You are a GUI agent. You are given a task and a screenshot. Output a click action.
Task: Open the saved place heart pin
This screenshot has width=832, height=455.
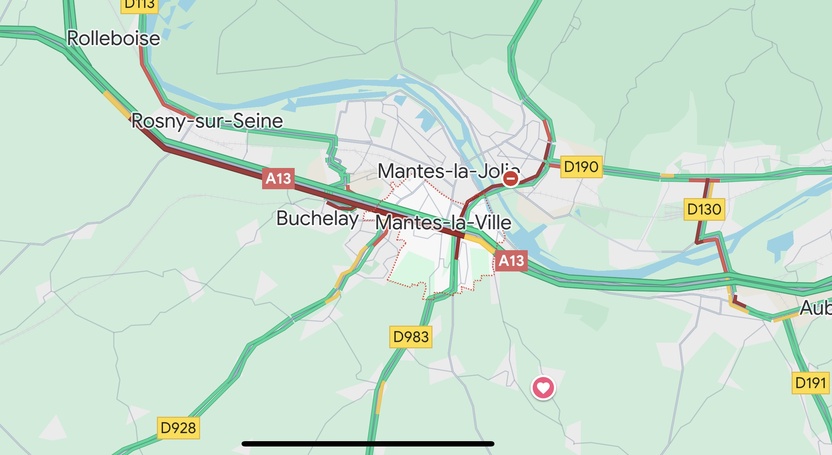542,387
